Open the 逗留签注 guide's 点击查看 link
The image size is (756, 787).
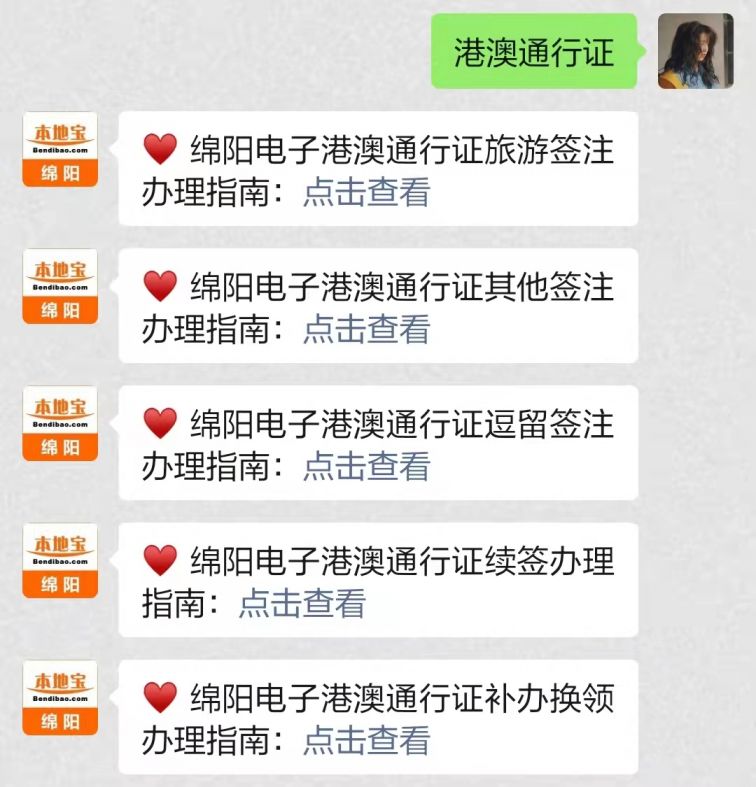coord(366,466)
